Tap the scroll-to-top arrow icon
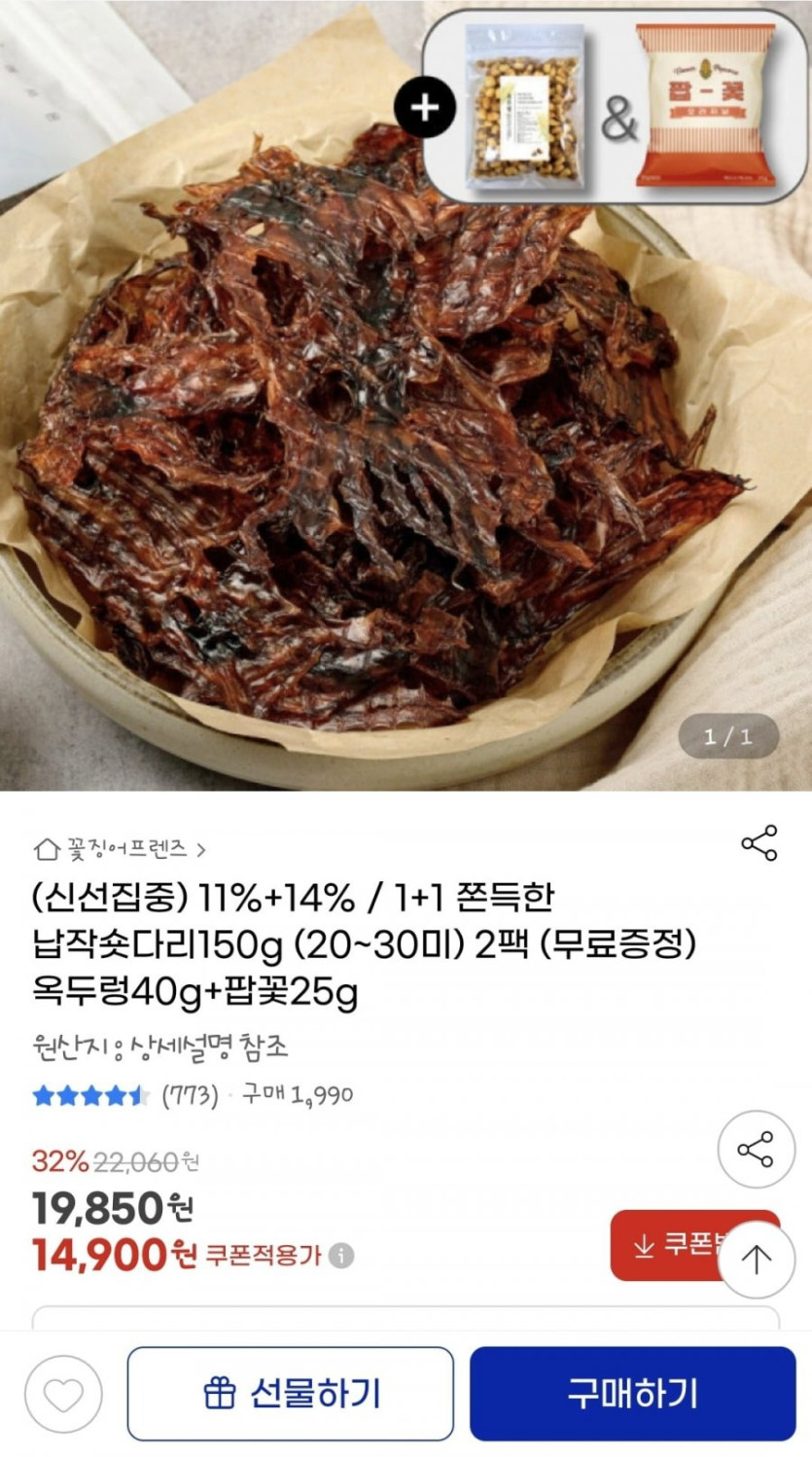 pos(755,1254)
